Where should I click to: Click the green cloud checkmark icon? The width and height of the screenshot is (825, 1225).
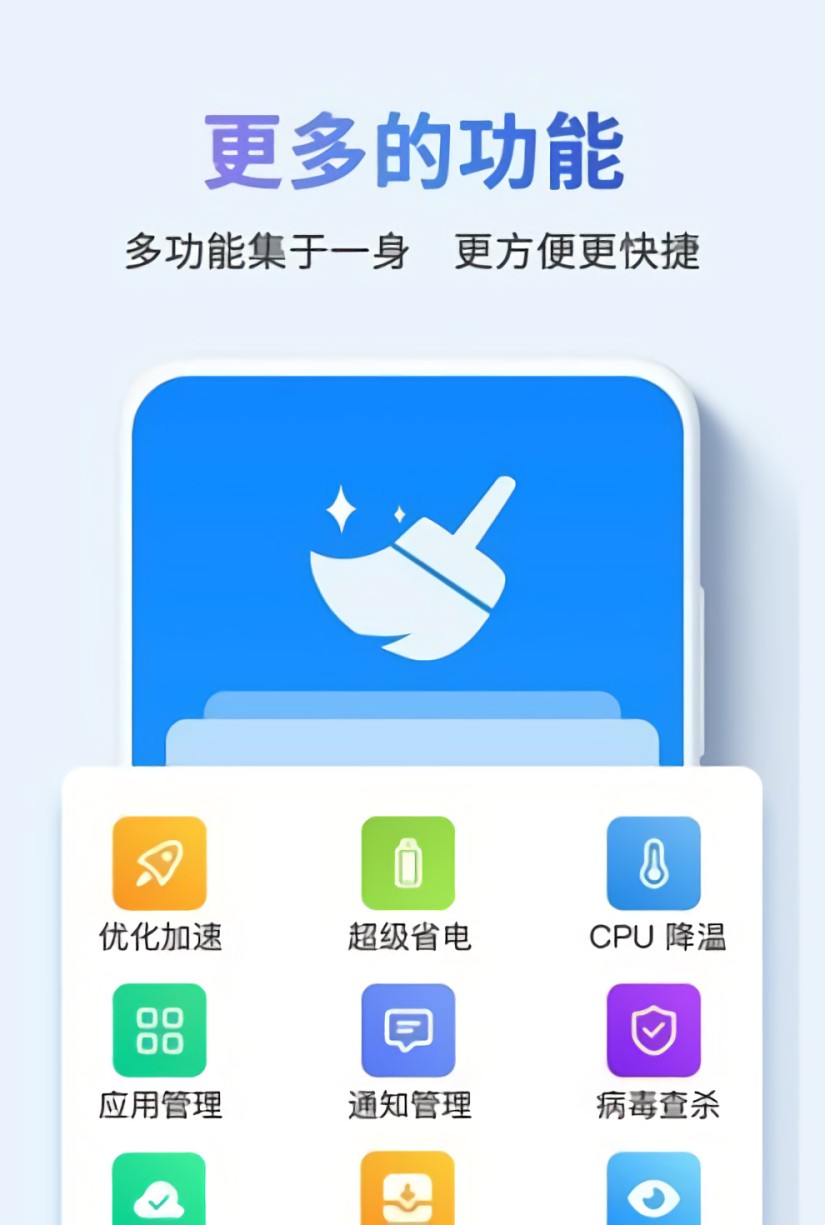(159, 1190)
